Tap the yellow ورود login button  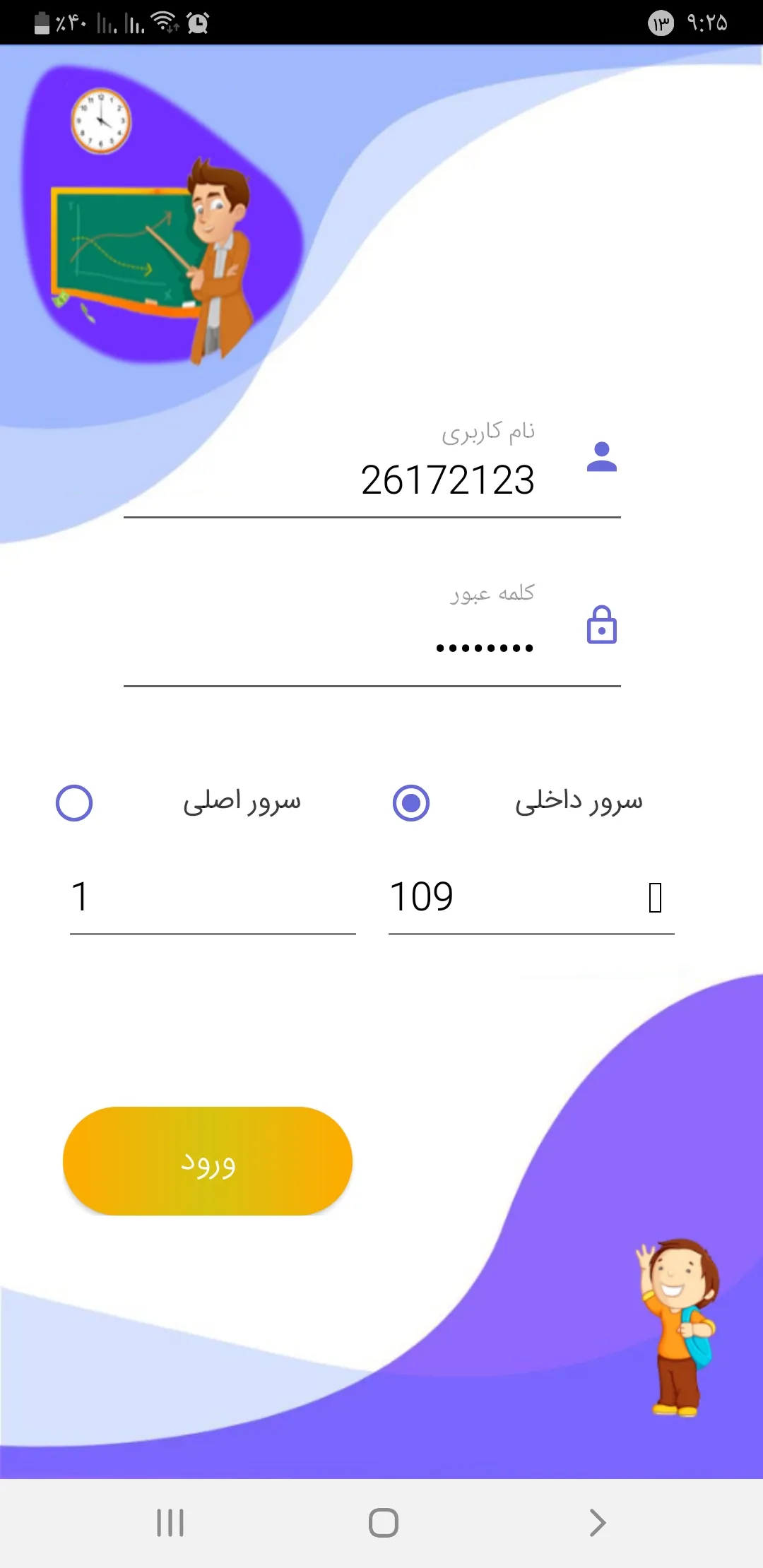[x=208, y=1161]
